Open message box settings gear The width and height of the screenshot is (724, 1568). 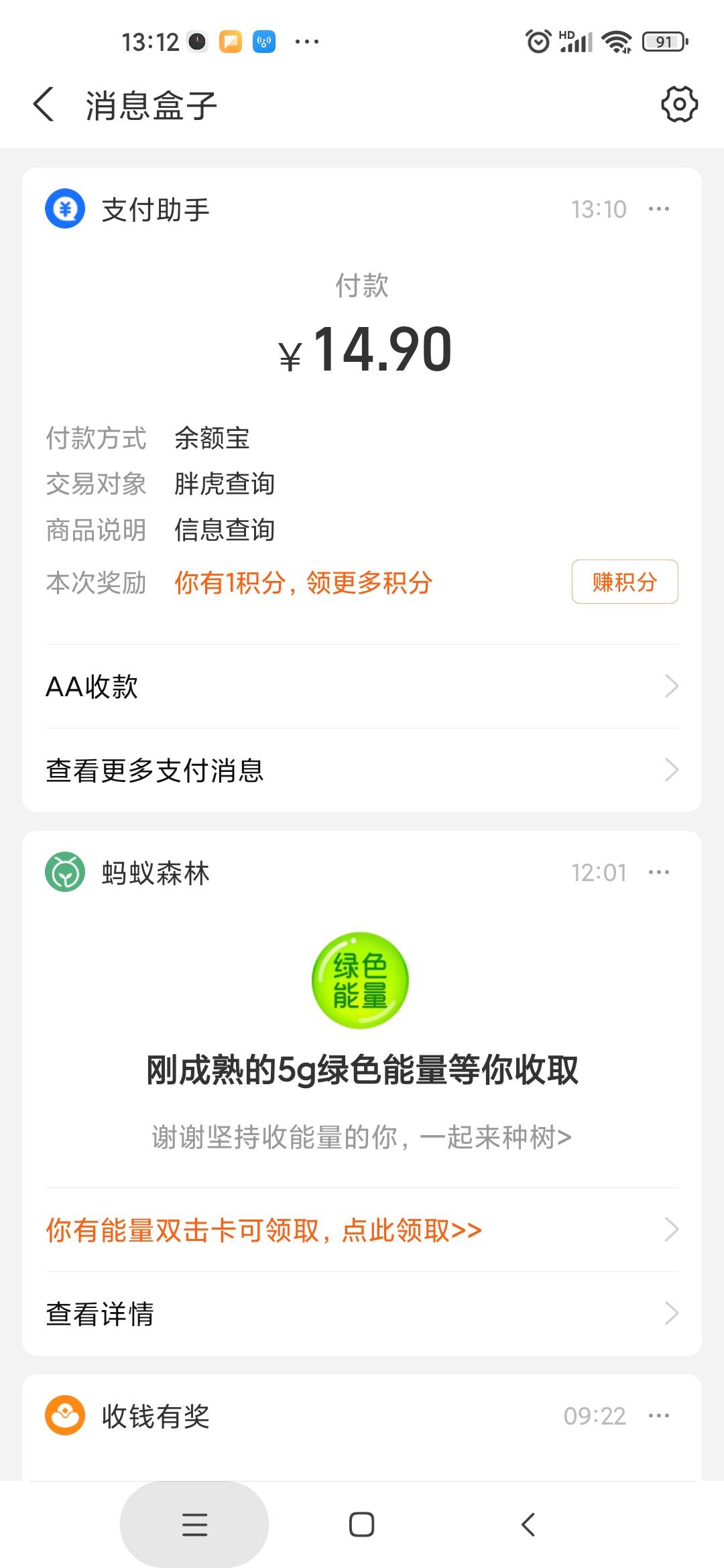[x=679, y=105]
